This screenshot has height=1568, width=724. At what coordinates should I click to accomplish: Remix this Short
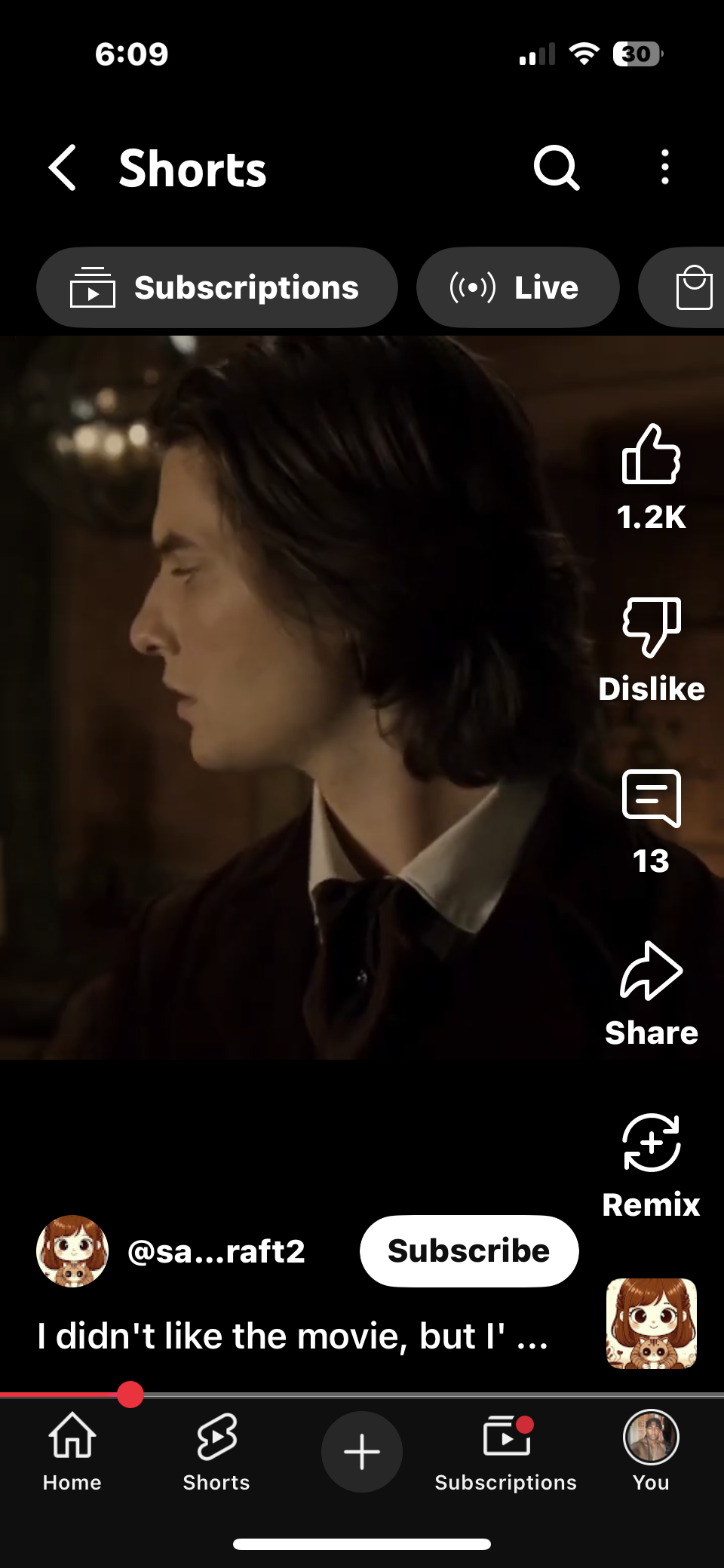point(651,1144)
